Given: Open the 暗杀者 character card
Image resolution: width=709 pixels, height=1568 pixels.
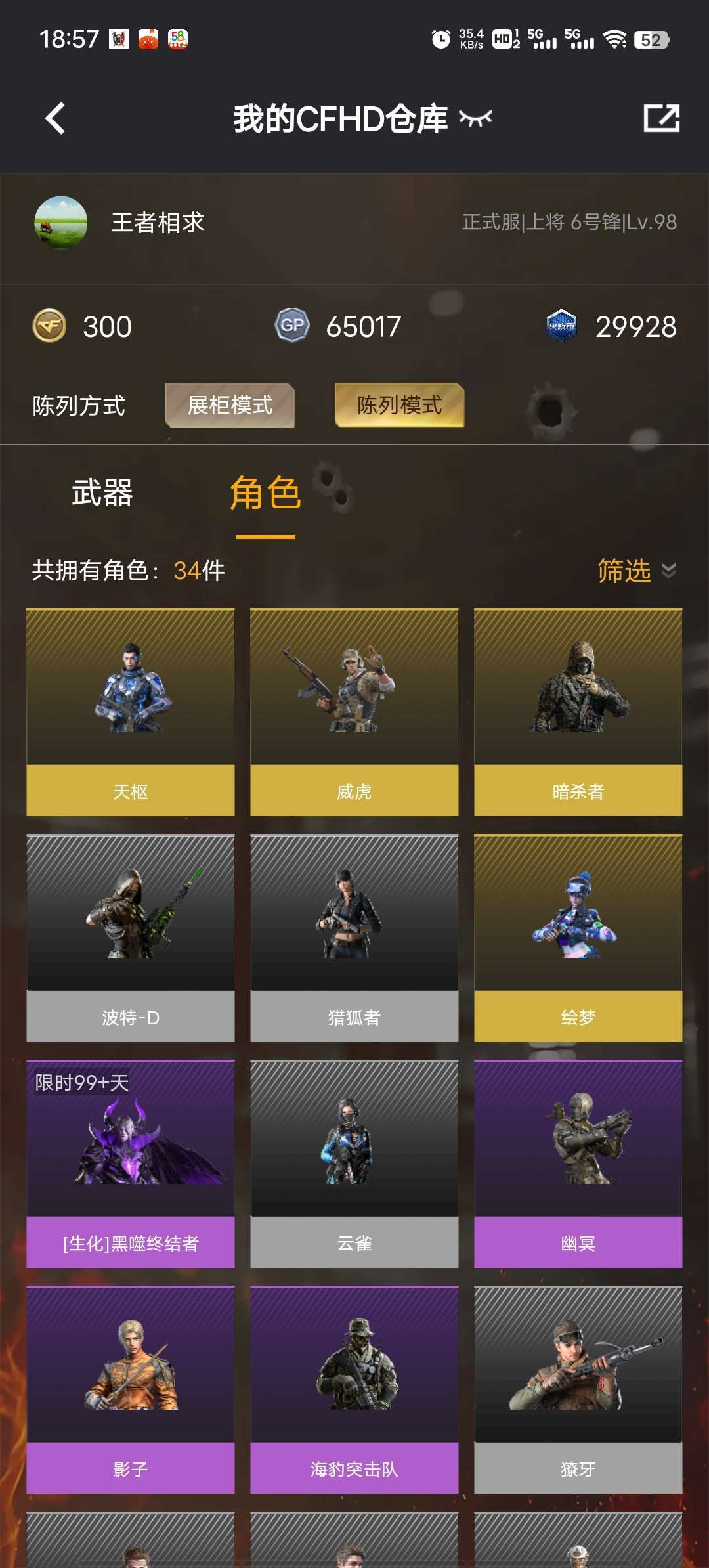Looking at the screenshot, I should click(x=578, y=712).
